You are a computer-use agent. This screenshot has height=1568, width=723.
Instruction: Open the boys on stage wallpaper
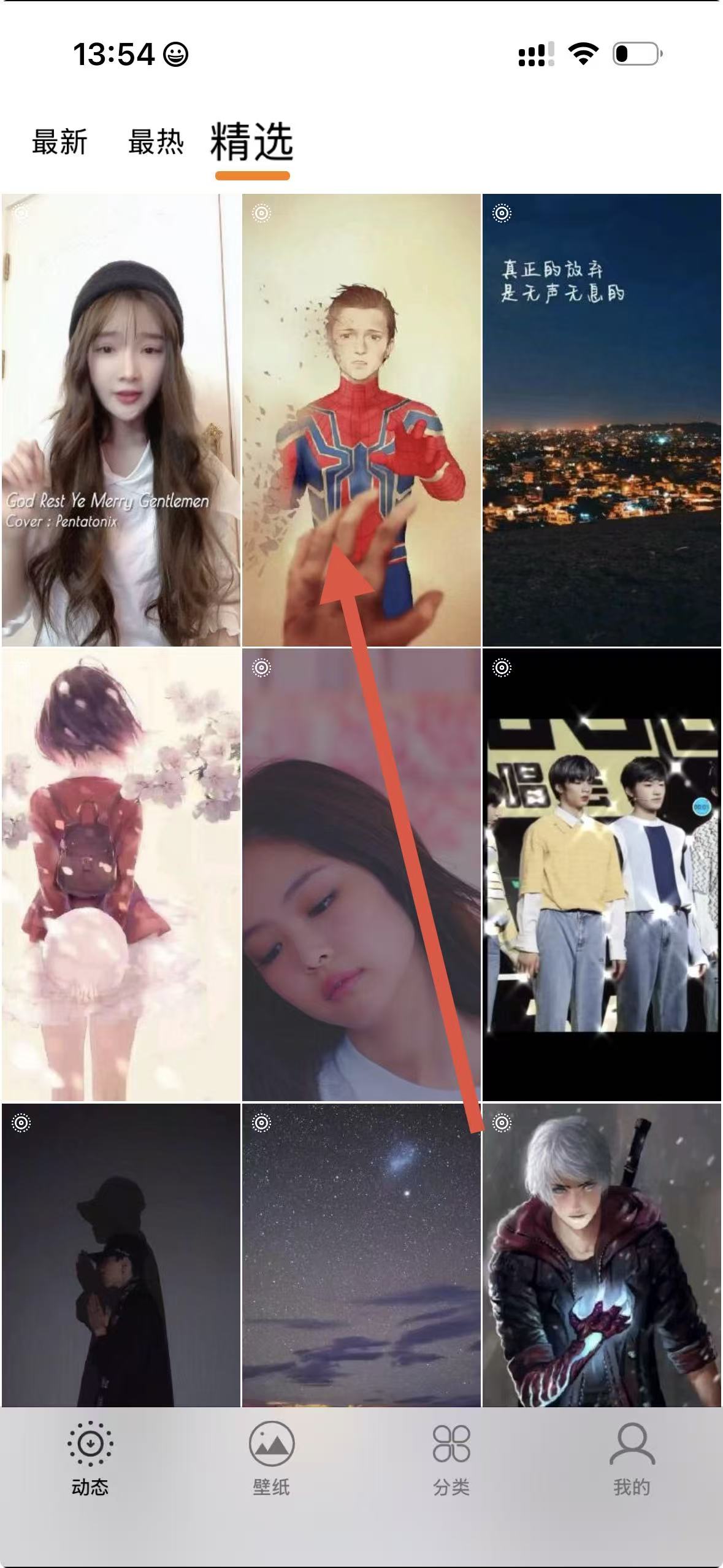coord(602,874)
